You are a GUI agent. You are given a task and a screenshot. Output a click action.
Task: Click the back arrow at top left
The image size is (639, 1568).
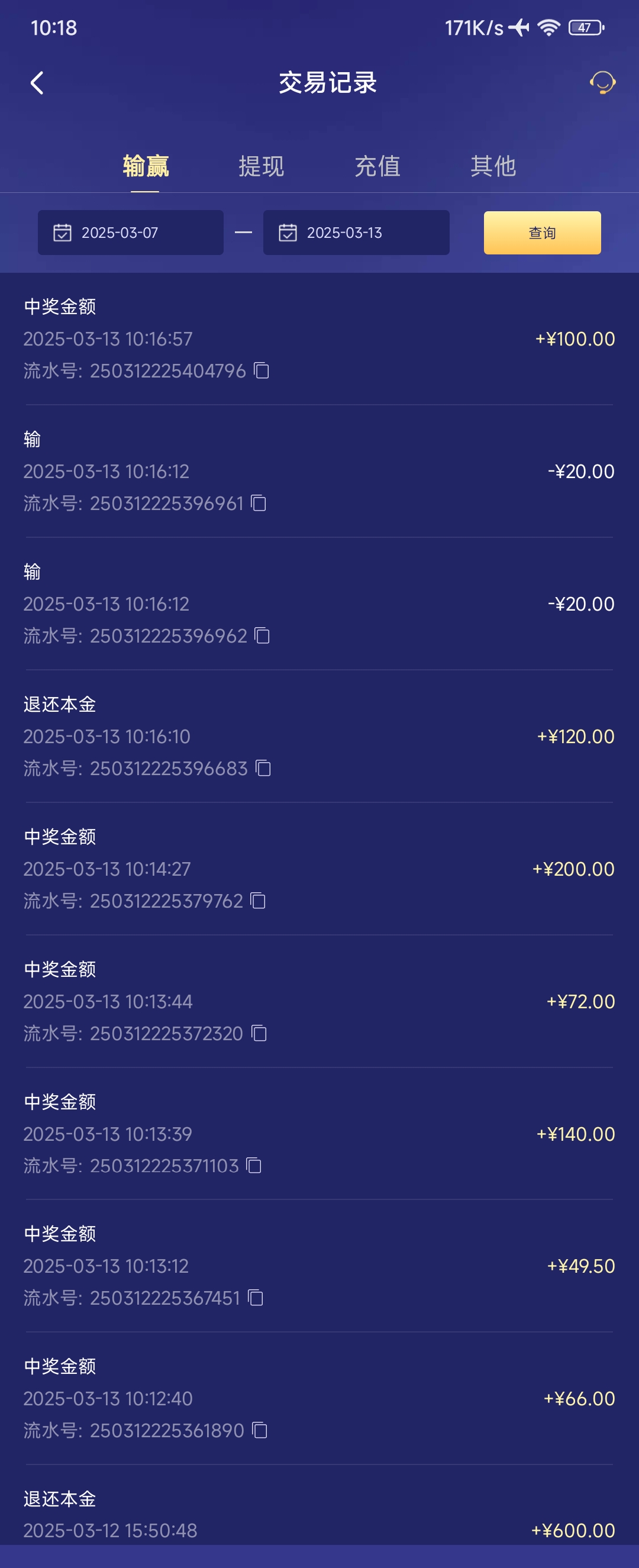pos(37,82)
